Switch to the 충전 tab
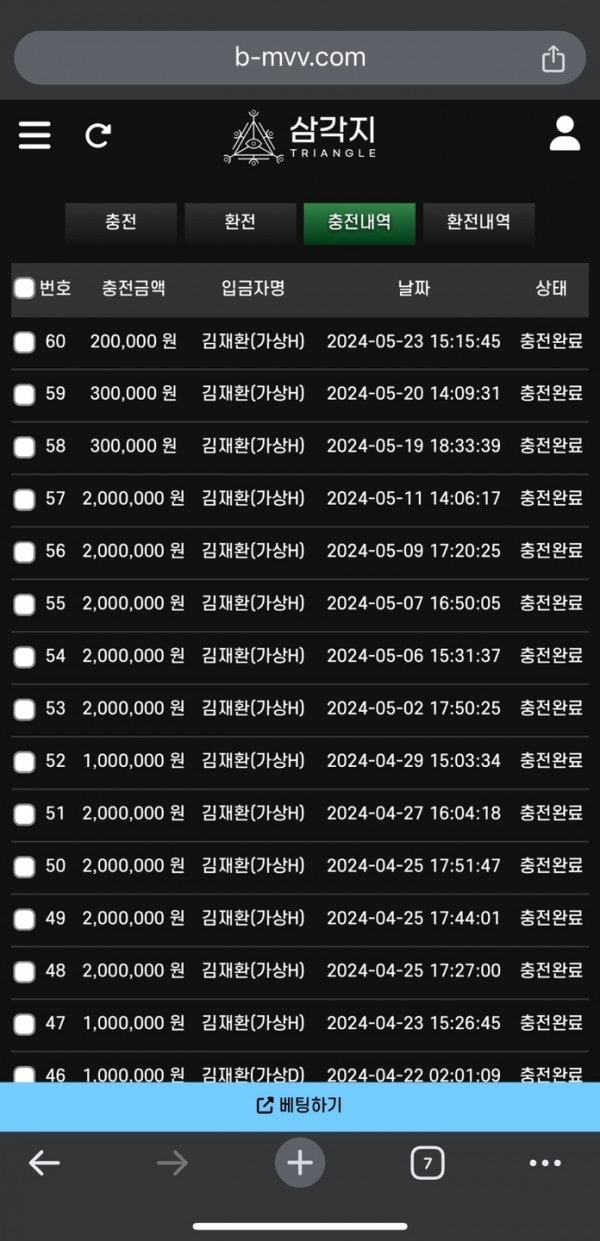600x1241 pixels. tap(121, 223)
